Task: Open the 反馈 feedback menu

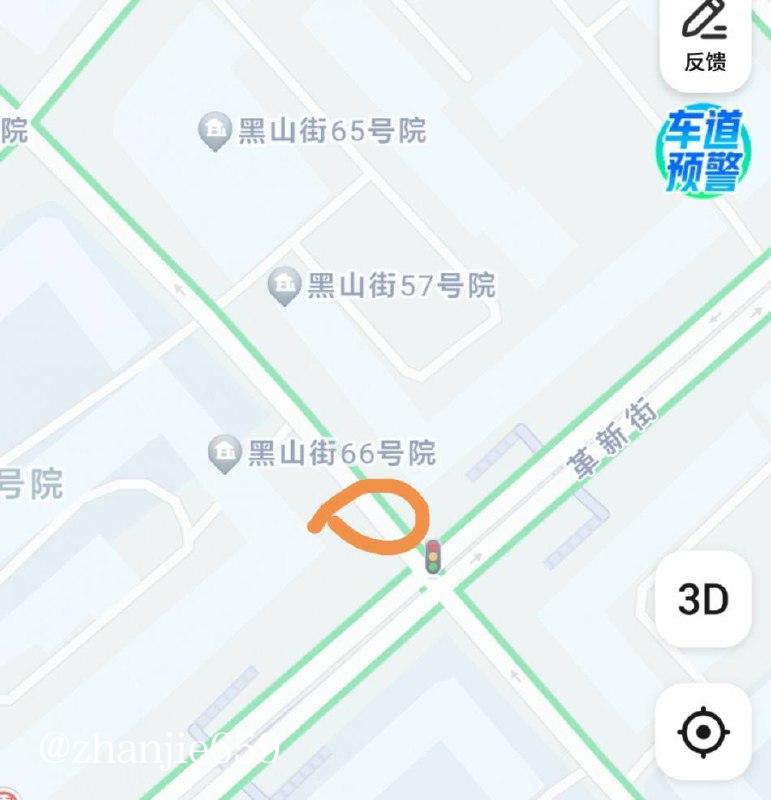Action: coord(706,40)
